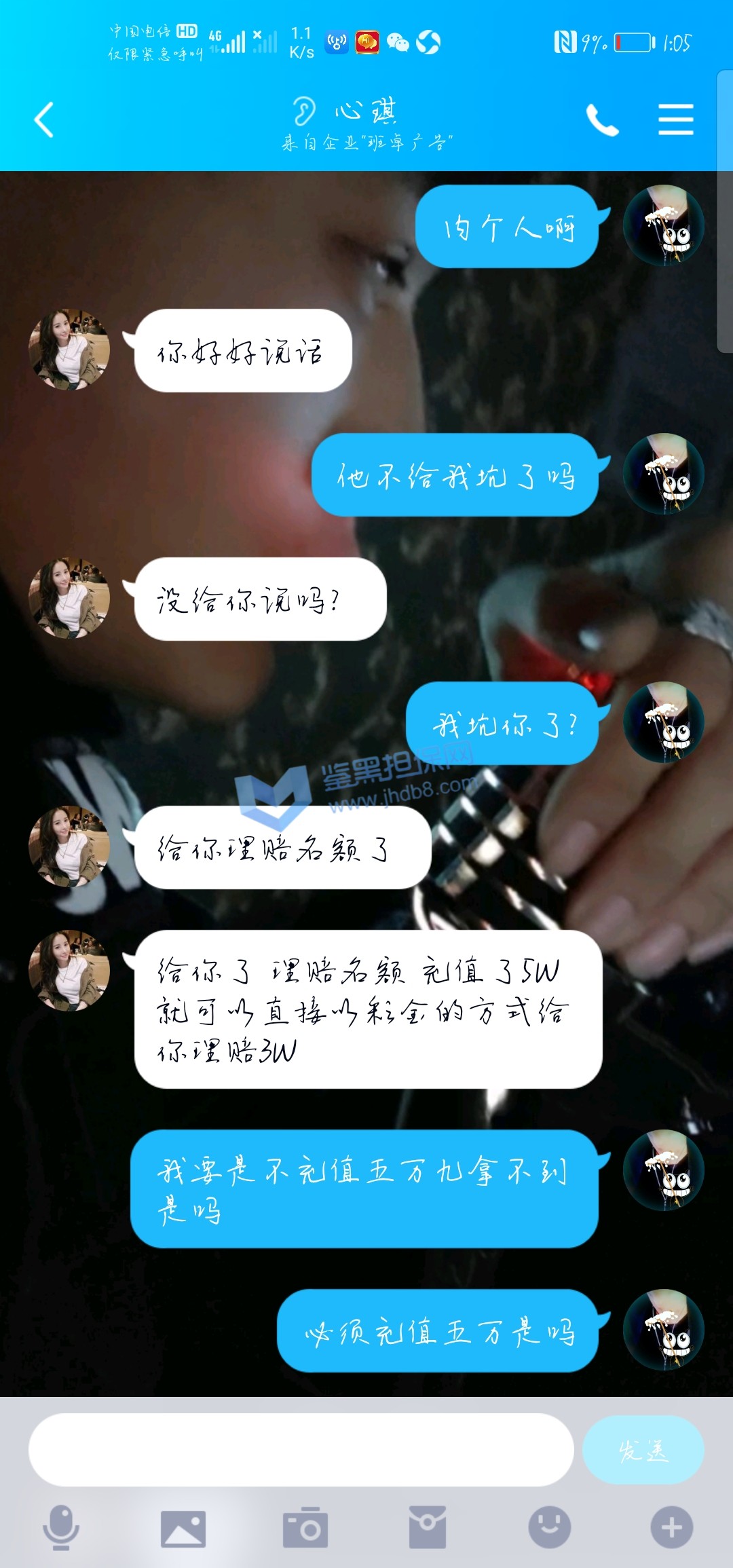Tap the message input field

pos(301,1449)
